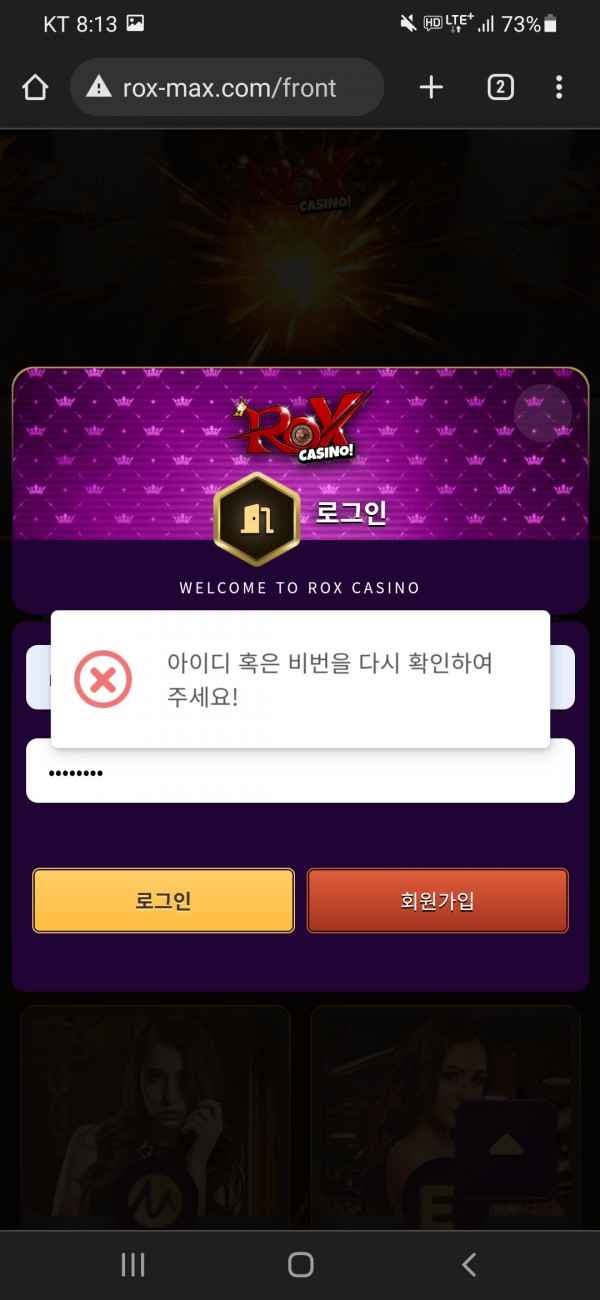
Task: Tap the yellow 로그인 button
Action: click(163, 901)
